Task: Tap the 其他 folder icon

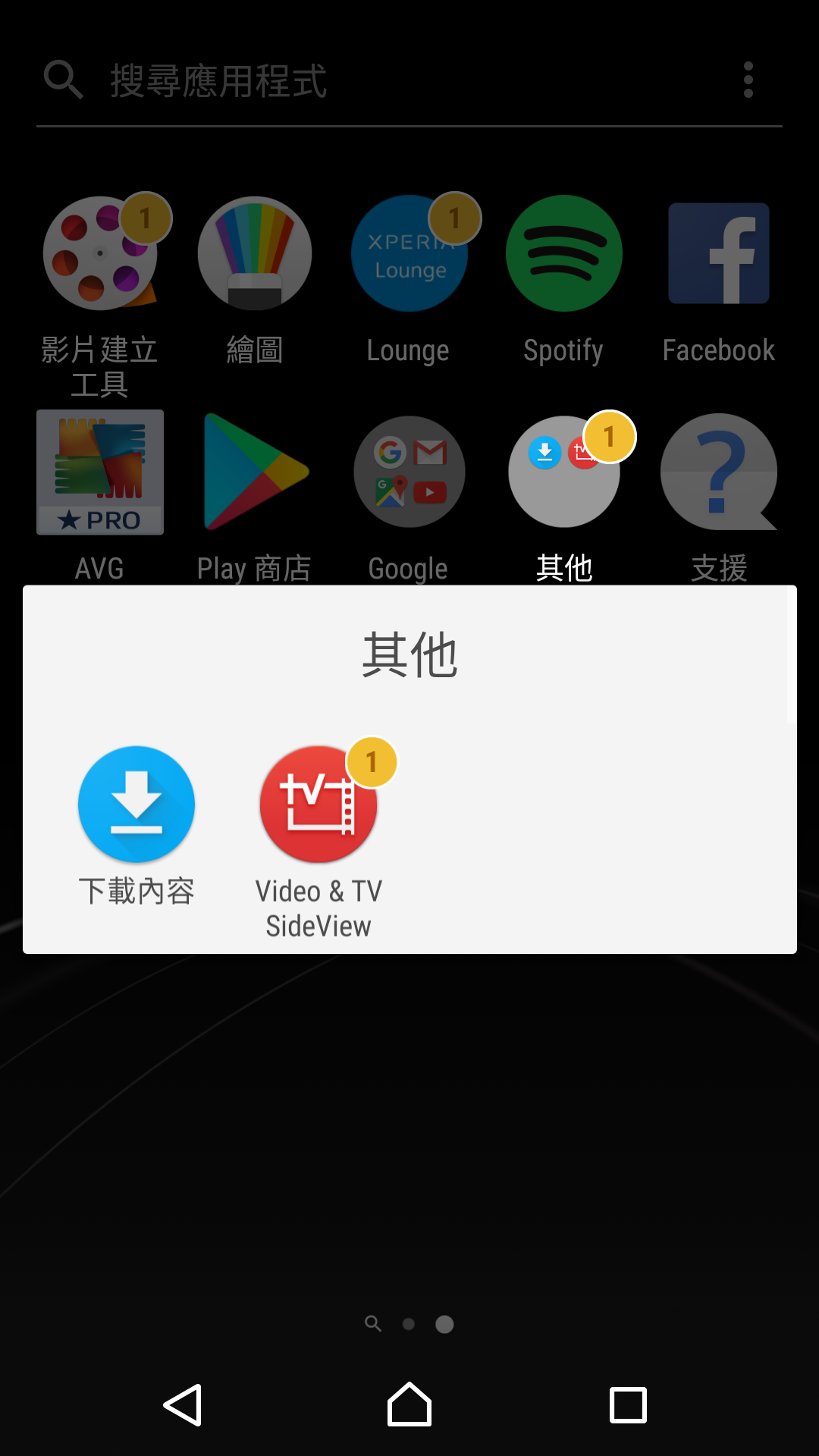Action: (x=564, y=472)
